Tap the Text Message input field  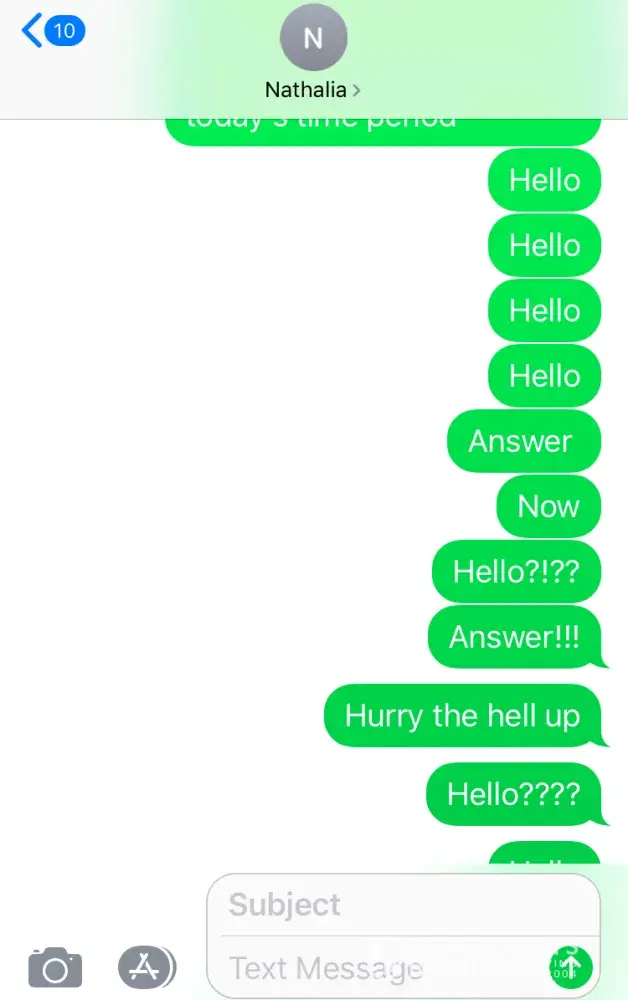pyautogui.click(x=380, y=967)
